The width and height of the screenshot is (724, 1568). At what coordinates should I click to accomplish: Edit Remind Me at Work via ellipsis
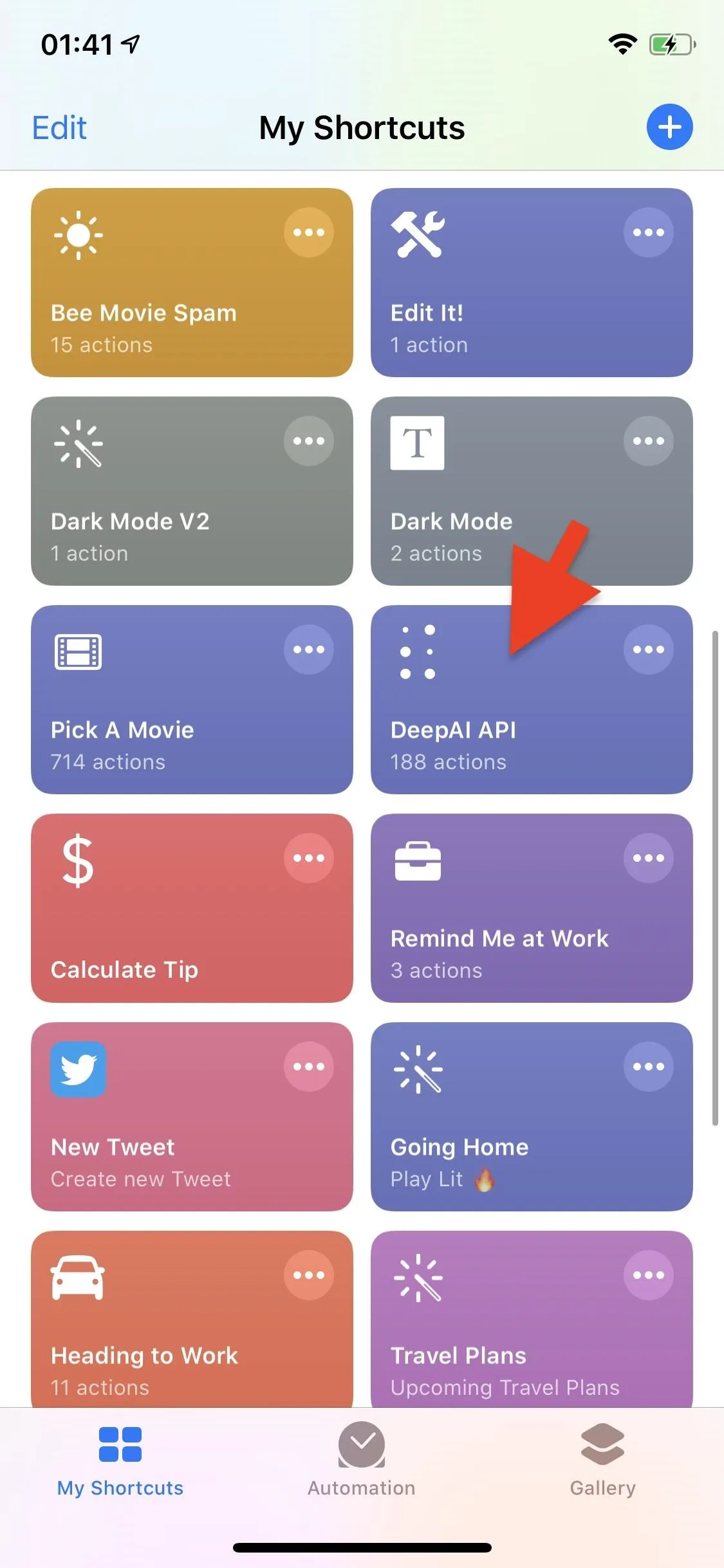(648, 858)
